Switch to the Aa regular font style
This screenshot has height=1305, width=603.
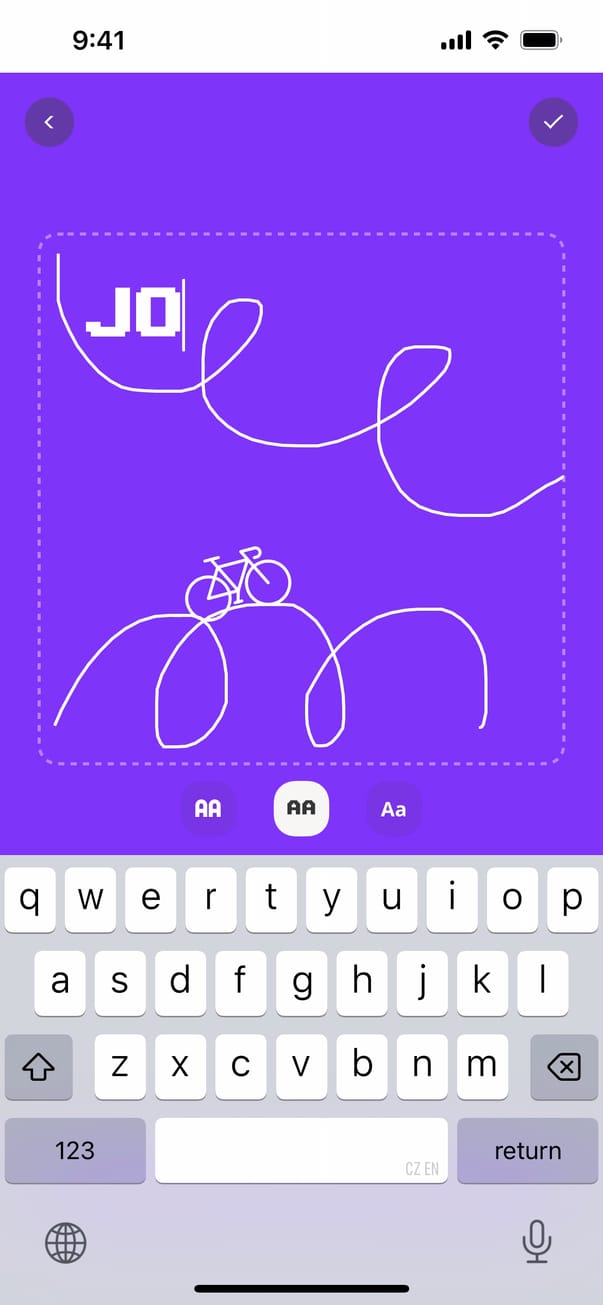394,808
